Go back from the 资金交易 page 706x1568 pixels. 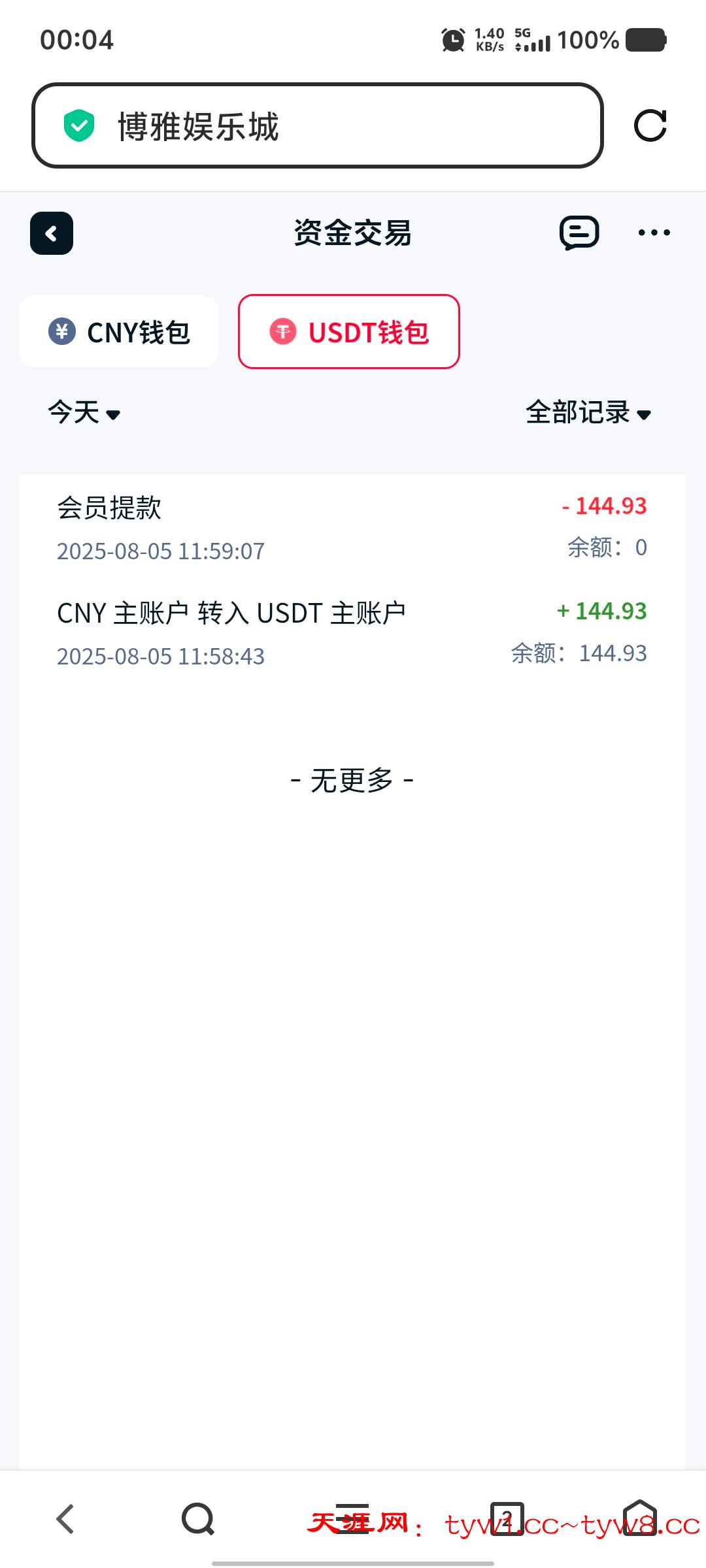52,233
